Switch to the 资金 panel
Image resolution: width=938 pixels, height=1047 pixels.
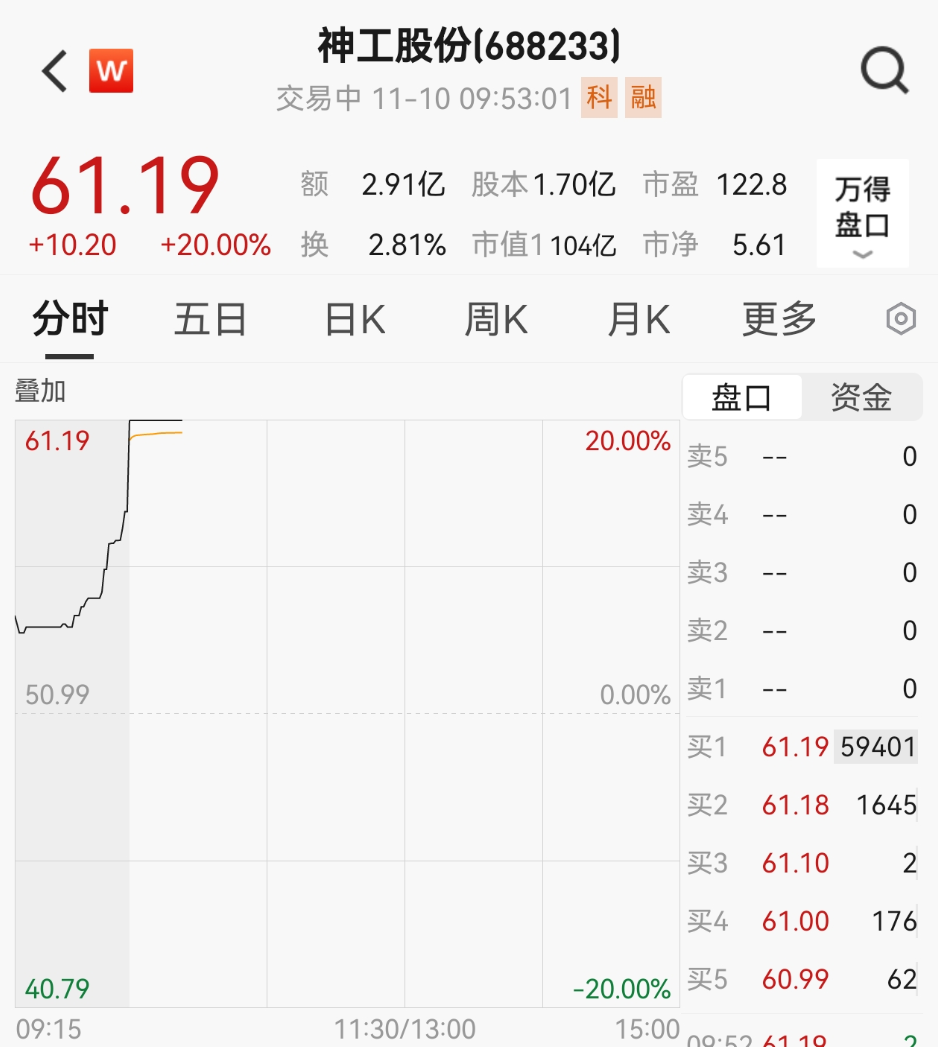click(861, 398)
